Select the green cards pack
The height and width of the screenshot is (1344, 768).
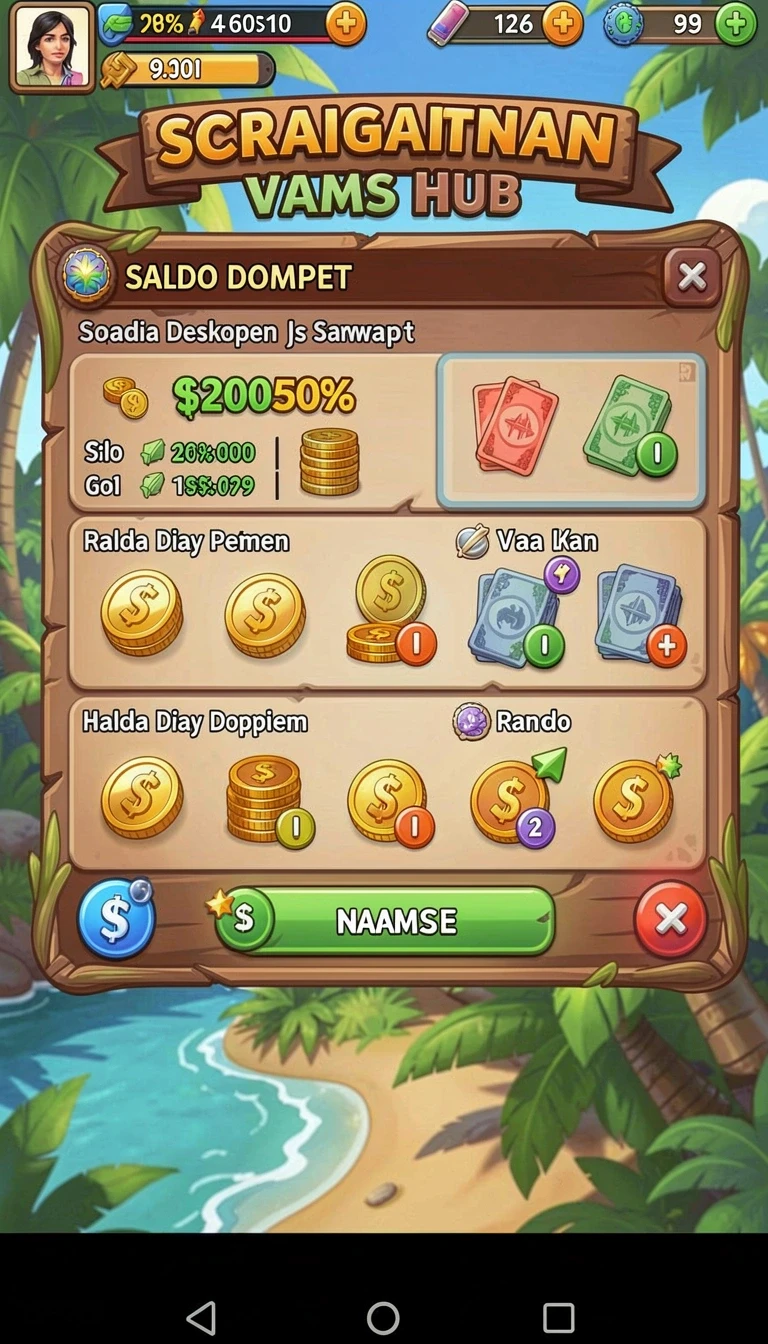tap(630, 426)
